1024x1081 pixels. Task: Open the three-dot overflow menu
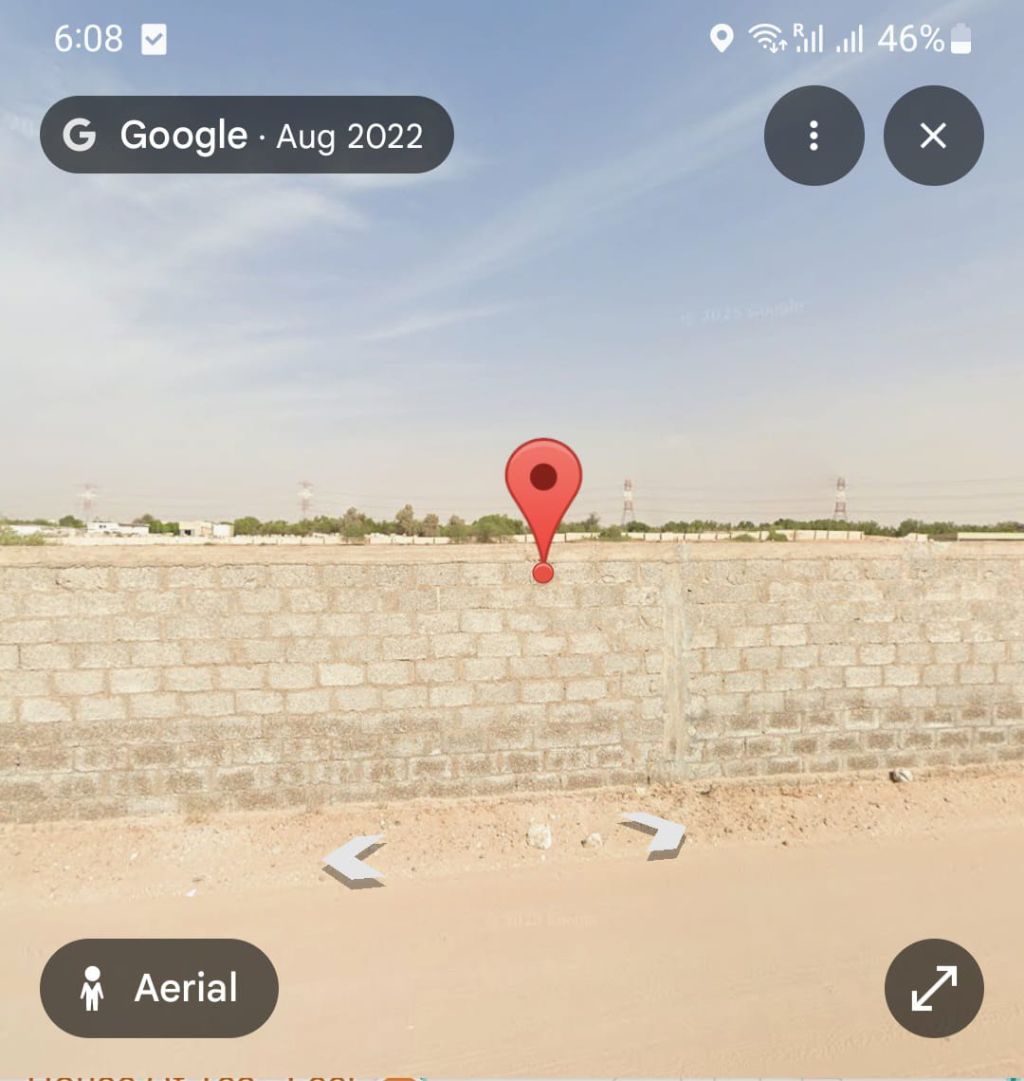click(814, 135)
